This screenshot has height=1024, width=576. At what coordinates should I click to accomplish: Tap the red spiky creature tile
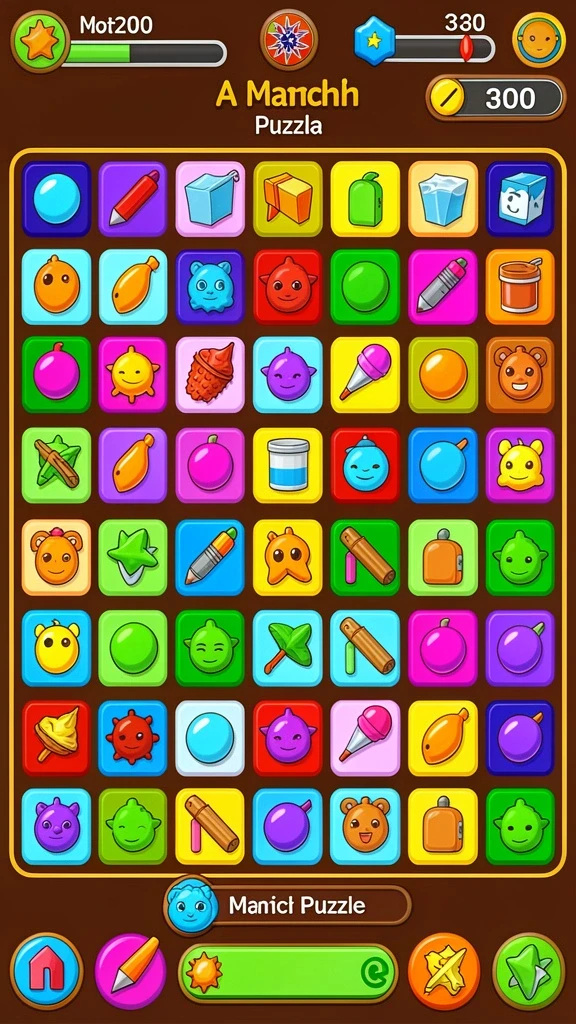click(x=133, y=738)
